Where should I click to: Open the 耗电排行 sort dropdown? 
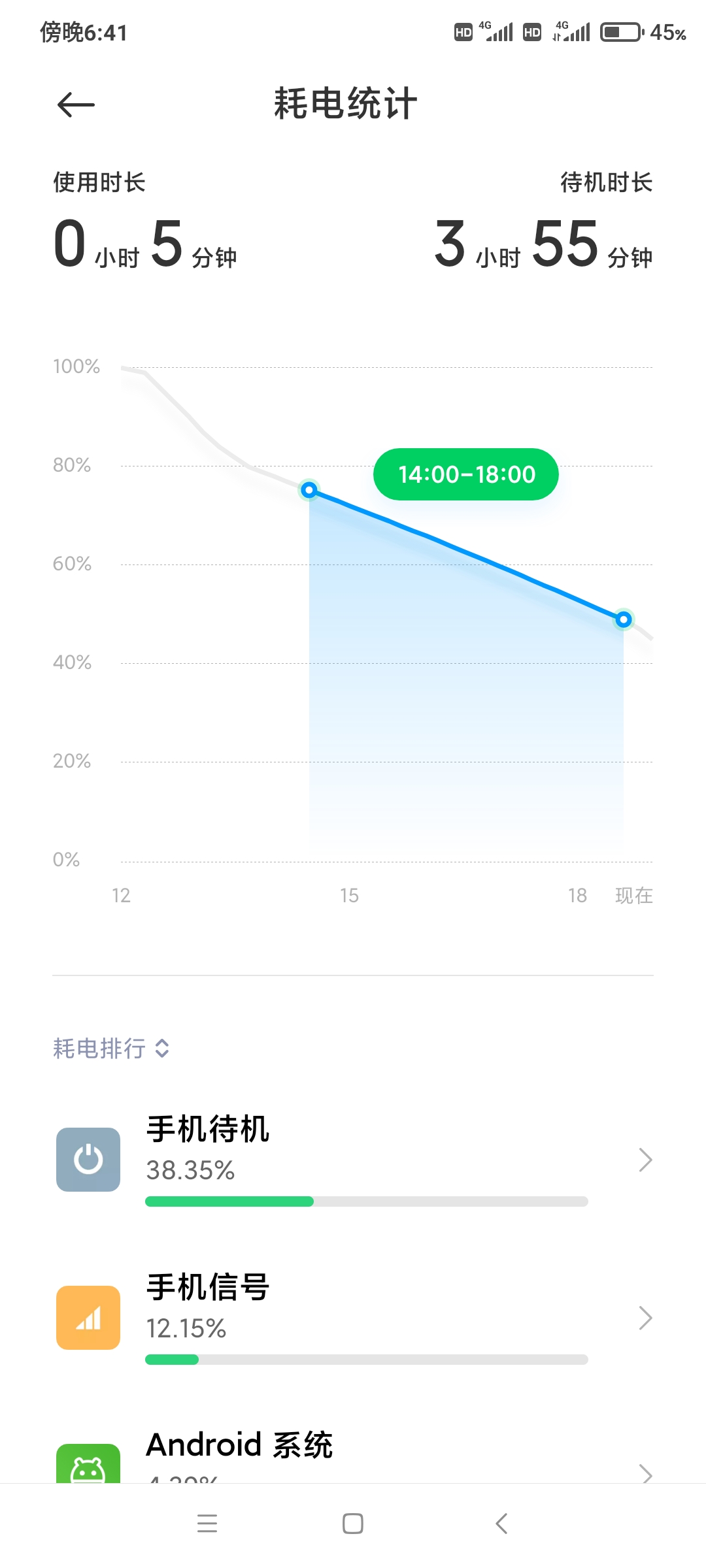coord(111,1048)
